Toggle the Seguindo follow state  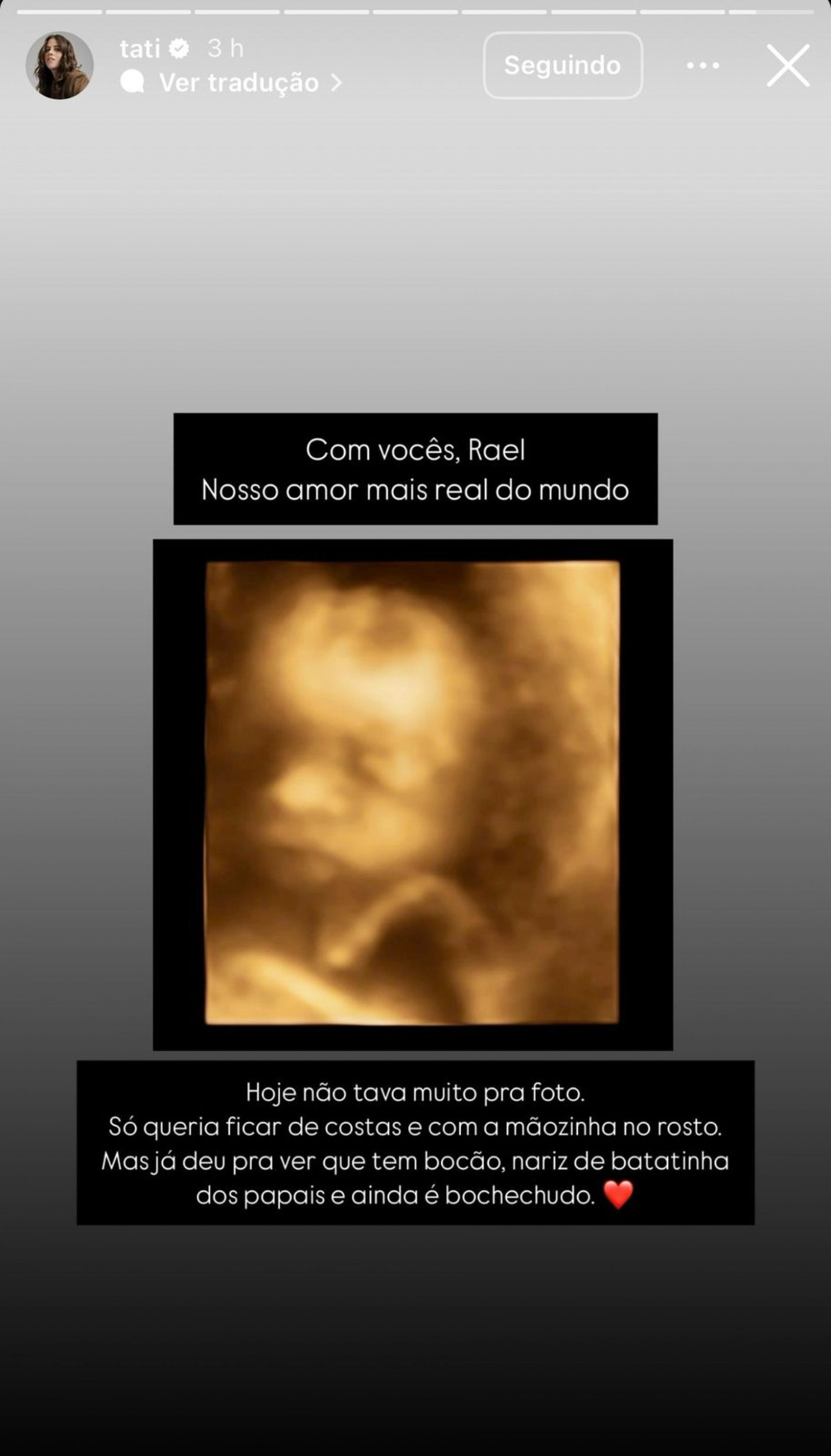564,66
